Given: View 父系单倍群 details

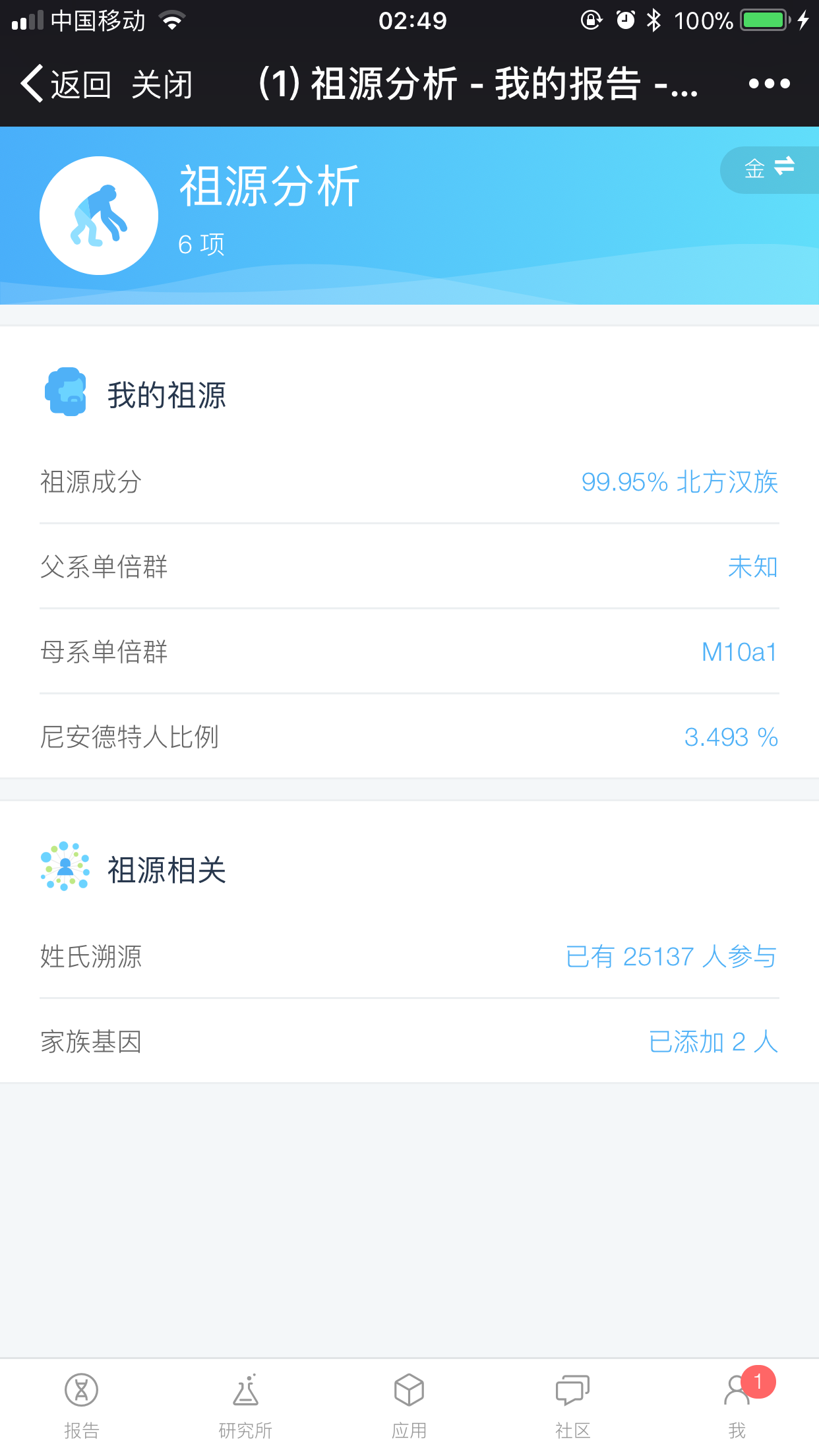Looking at the screenshot, I should pos(409,567).
